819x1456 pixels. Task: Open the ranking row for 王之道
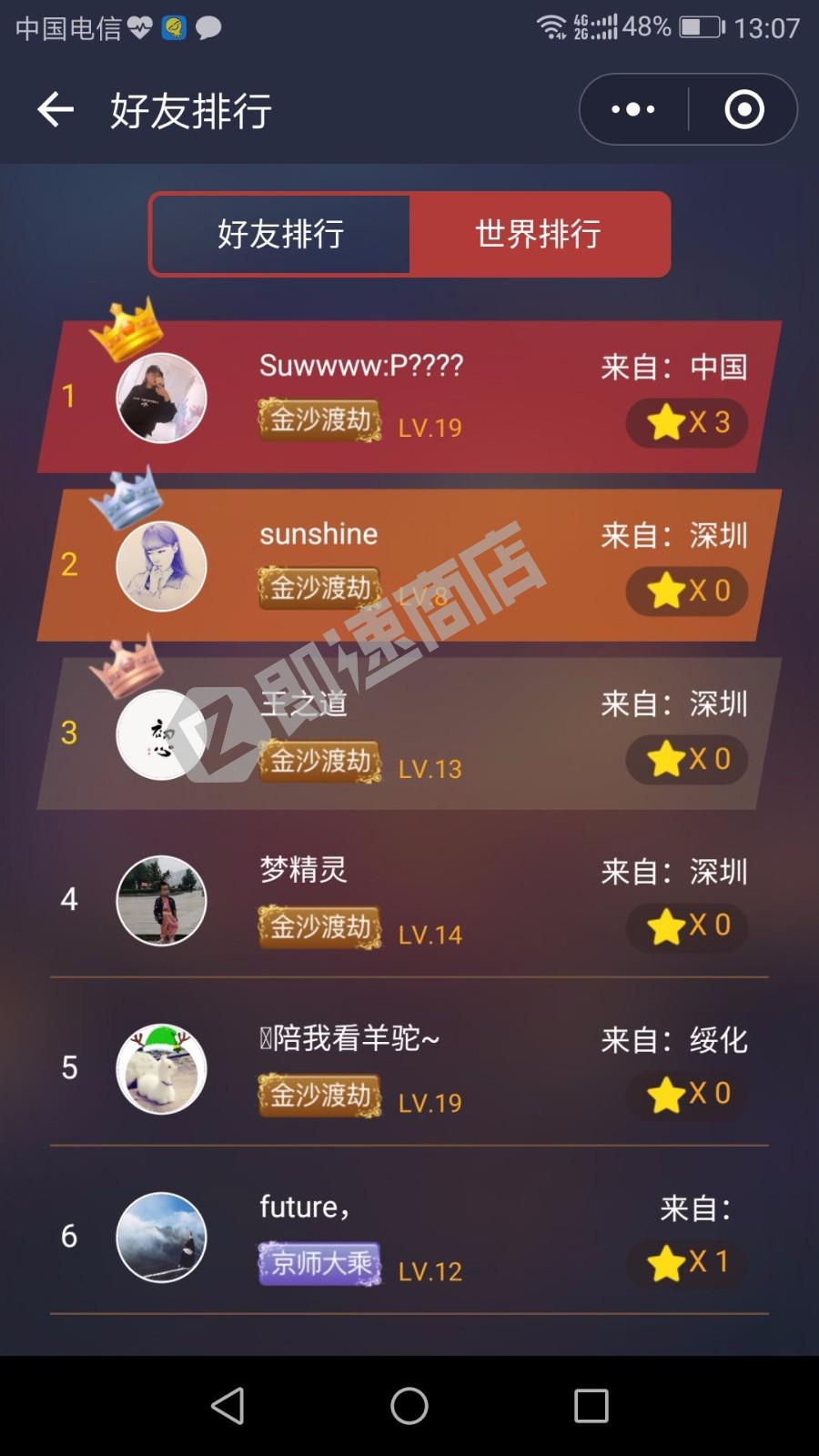(x=409, y=733)
